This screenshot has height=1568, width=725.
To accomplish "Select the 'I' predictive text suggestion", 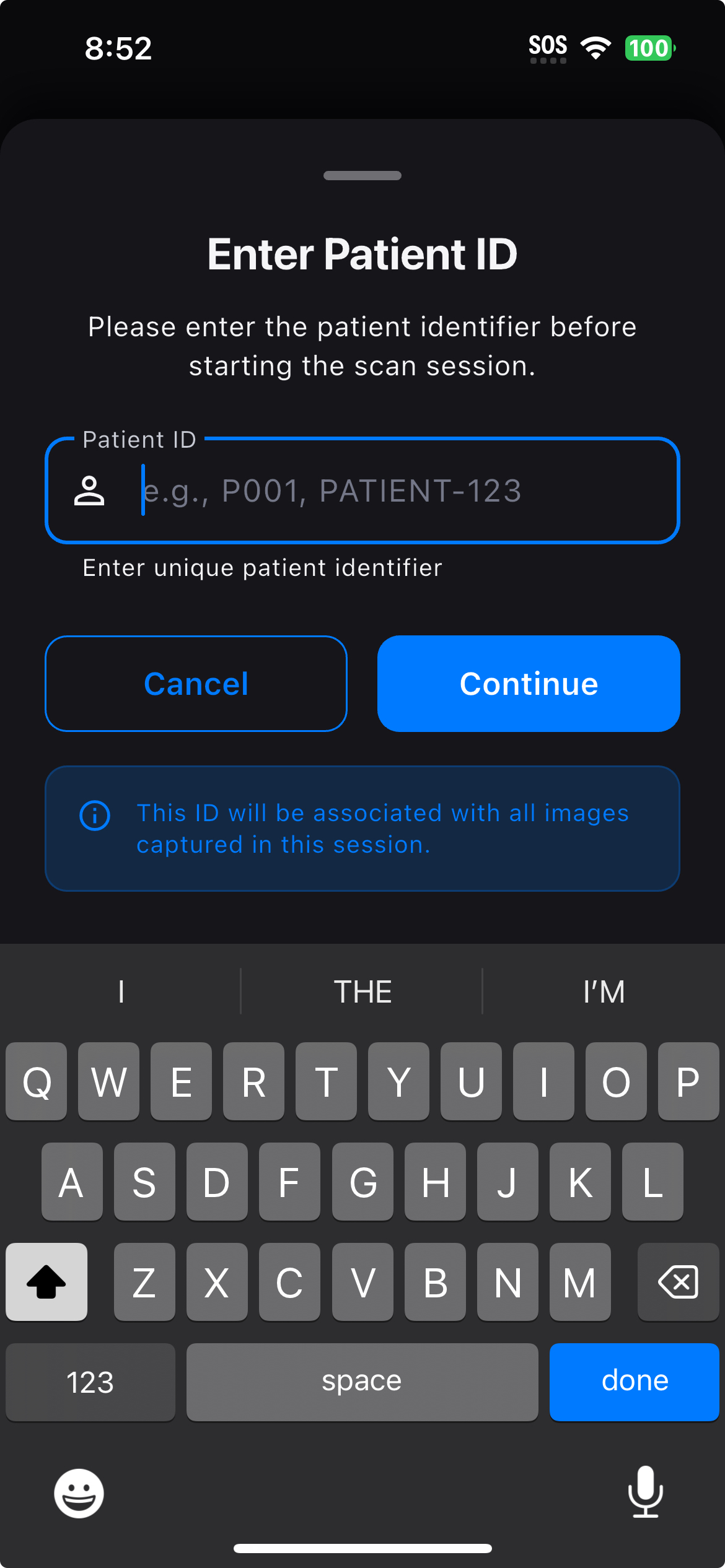I will point(120,991).
